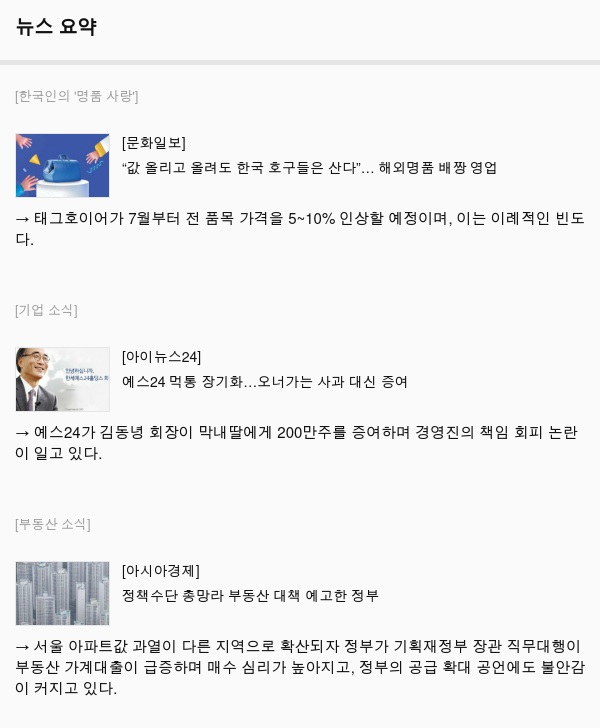Open the 아이뉴스24 article on 예스24 먹통 장기화
The image size is (600, 728).
264,381
